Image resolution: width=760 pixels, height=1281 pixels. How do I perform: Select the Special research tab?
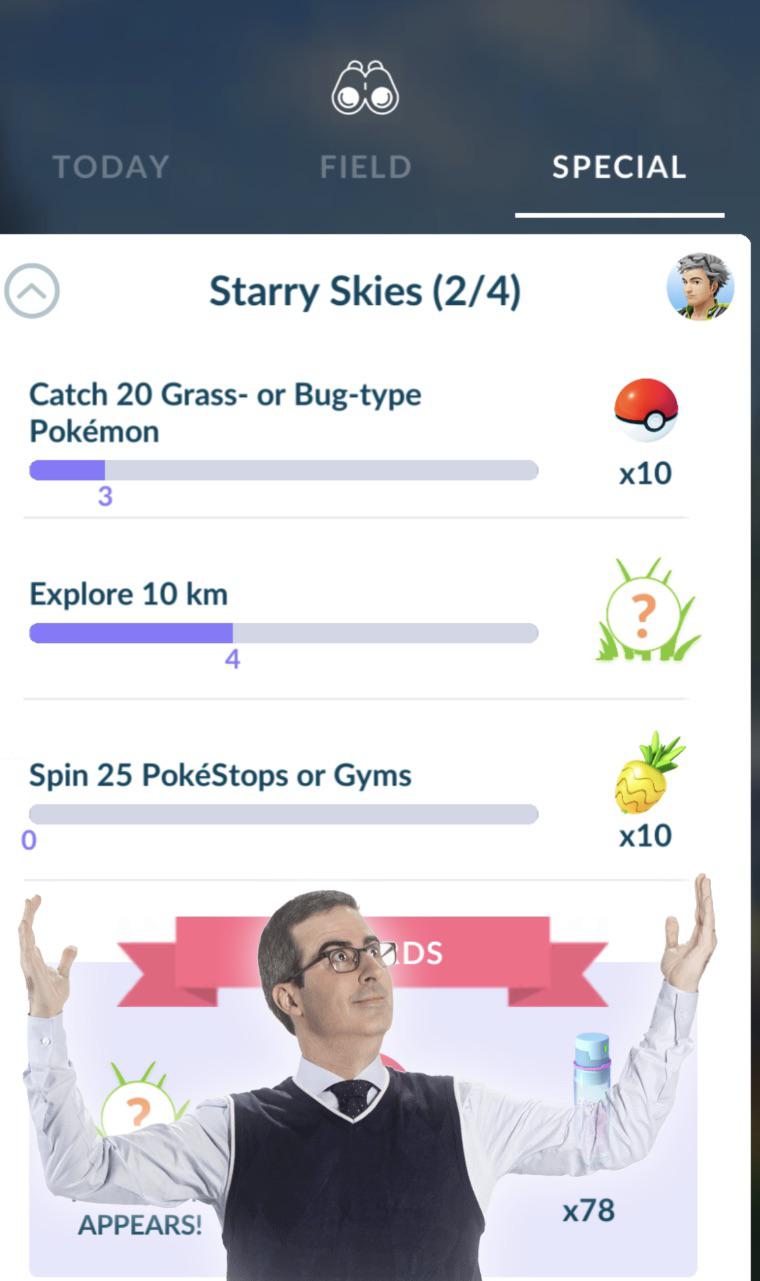click(x=619, y=167)
